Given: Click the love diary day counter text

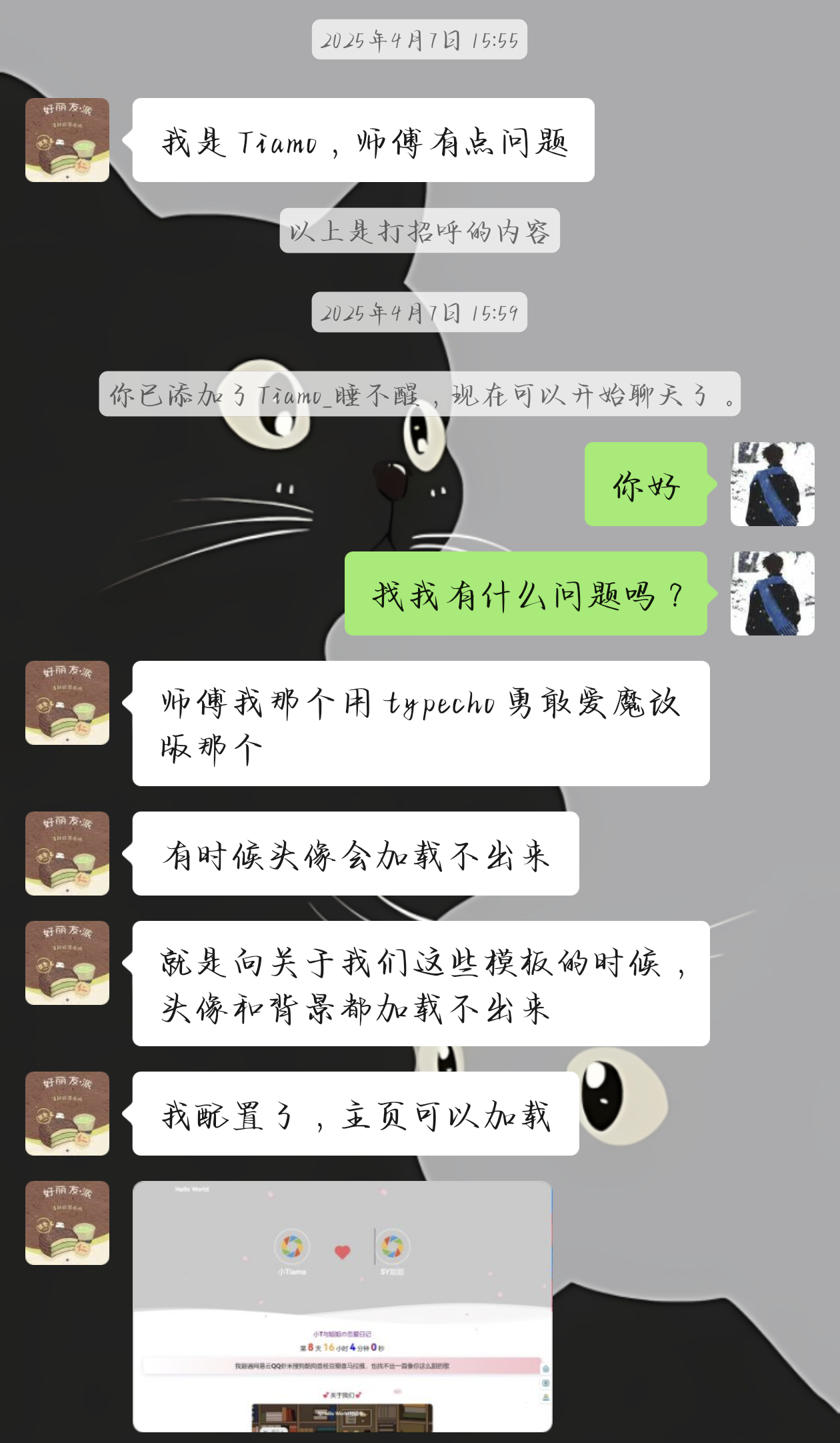Looking at the screenshot, I should 343,1349.
